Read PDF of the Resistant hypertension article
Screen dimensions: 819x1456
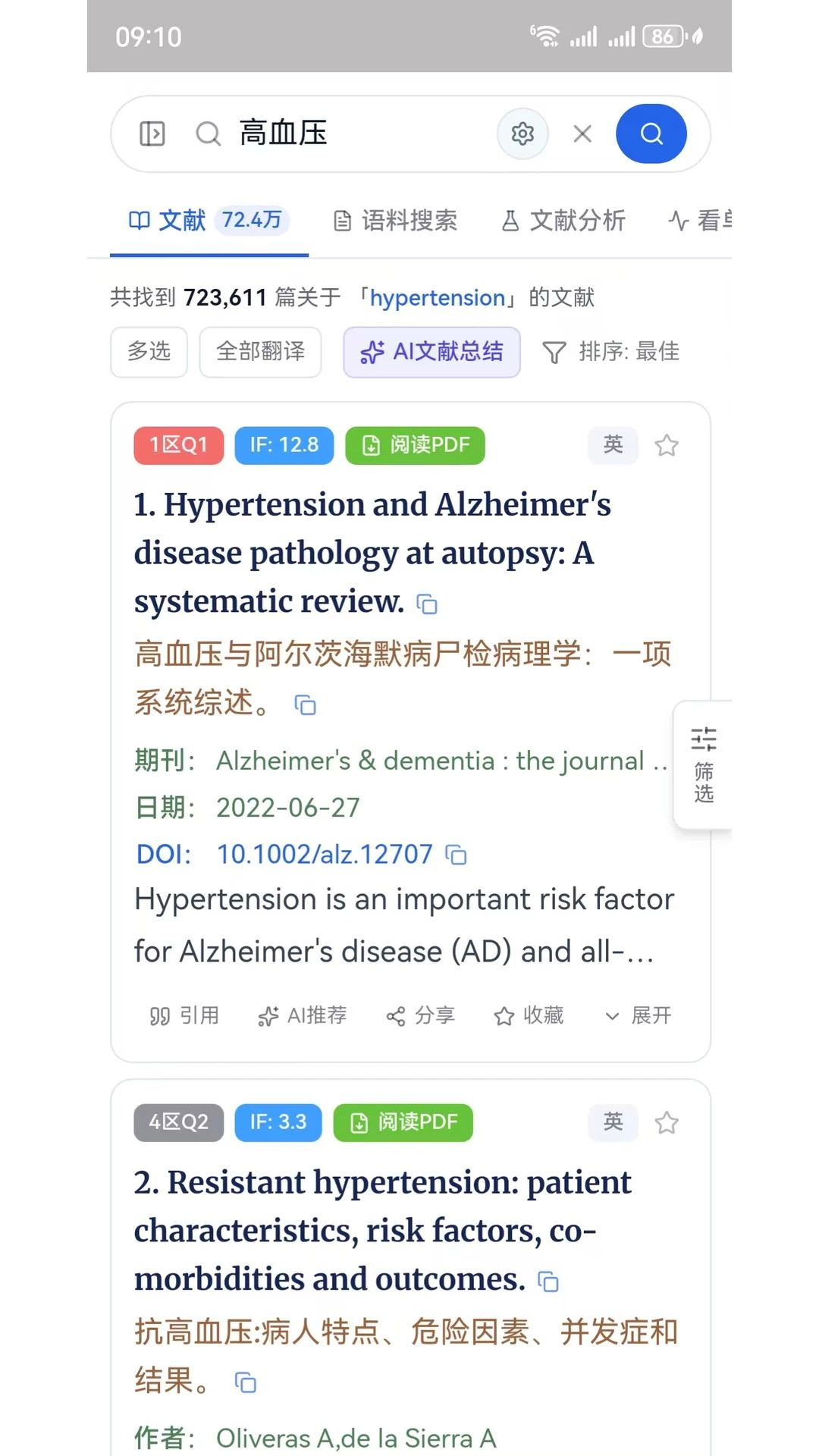[403, 1122]
